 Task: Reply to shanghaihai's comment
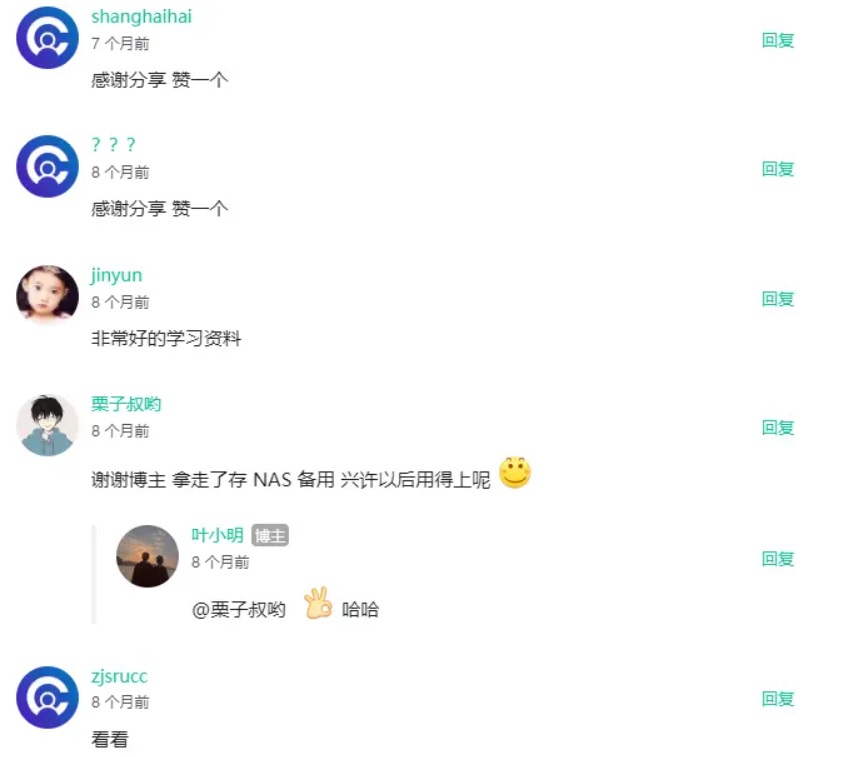pyautogui.click(x=777, y=40)
